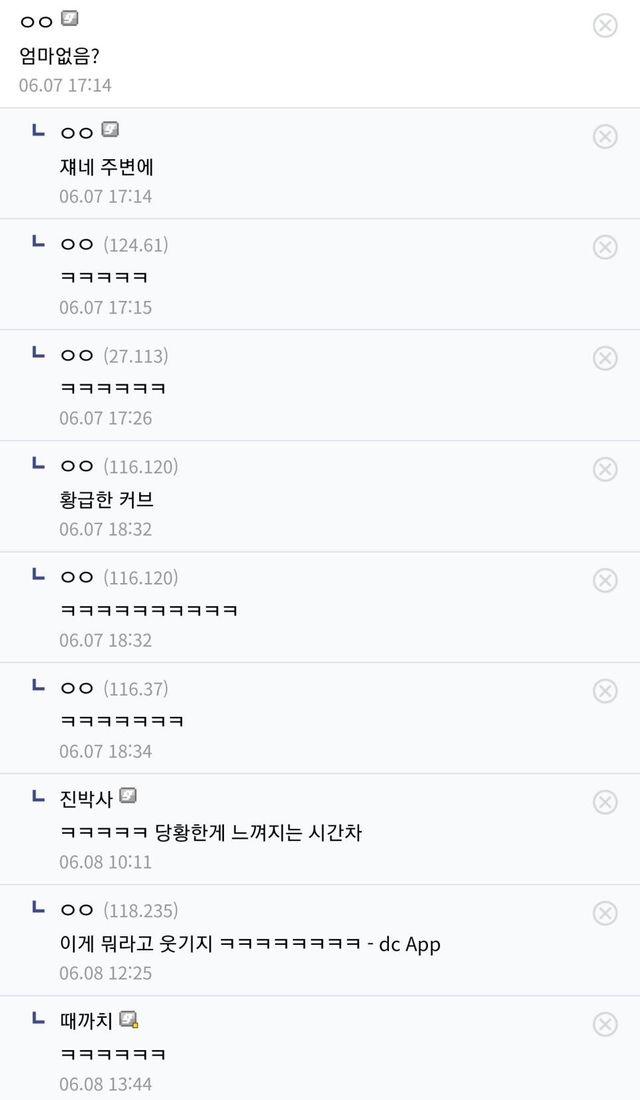Remove the 18:34 reply from (116.37)
This screenshot has width=640, height=1100.
coord(605,691)
